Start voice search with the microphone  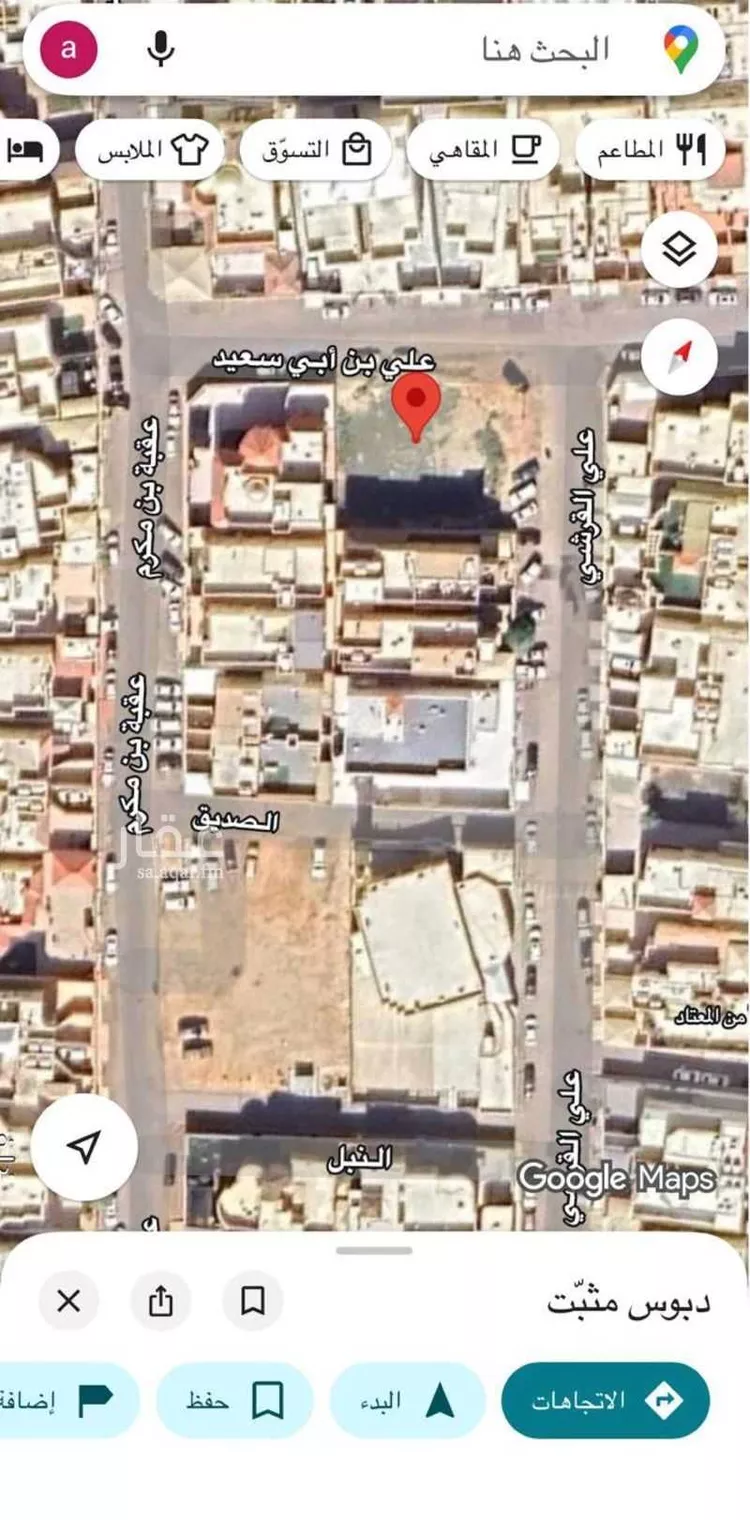161,48
